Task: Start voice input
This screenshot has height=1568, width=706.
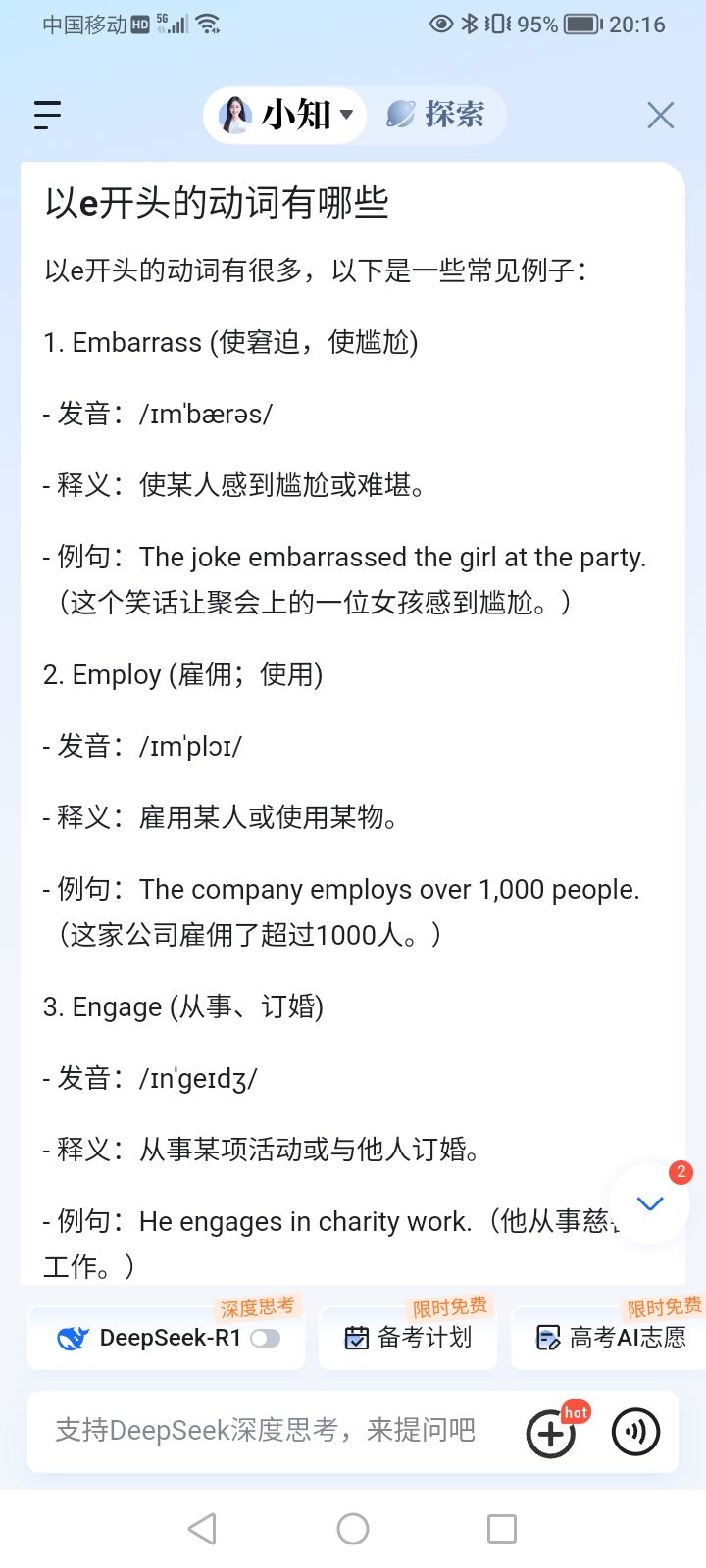Action: [x=635, y=1433]
